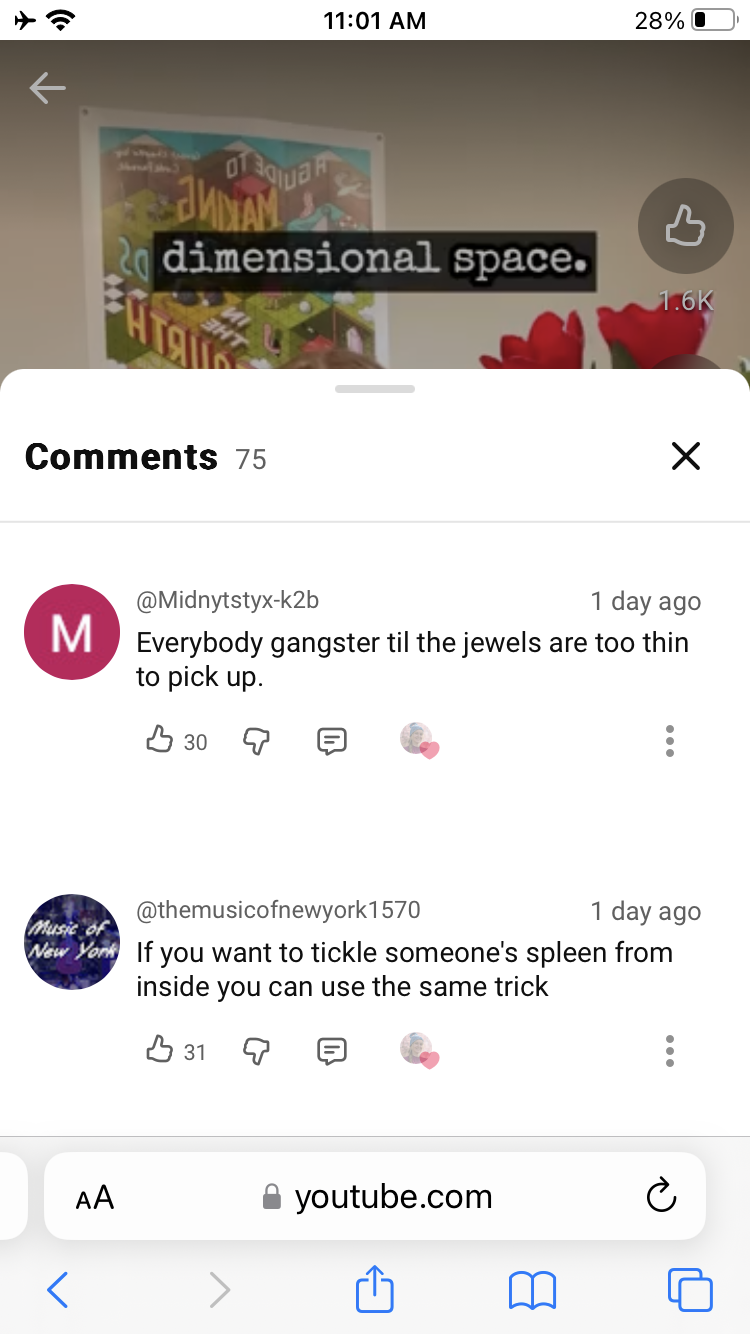Go back in Safari's bottom toolbar
The height and width of the screenshot is (1334, 750).
pos(58,1290)
